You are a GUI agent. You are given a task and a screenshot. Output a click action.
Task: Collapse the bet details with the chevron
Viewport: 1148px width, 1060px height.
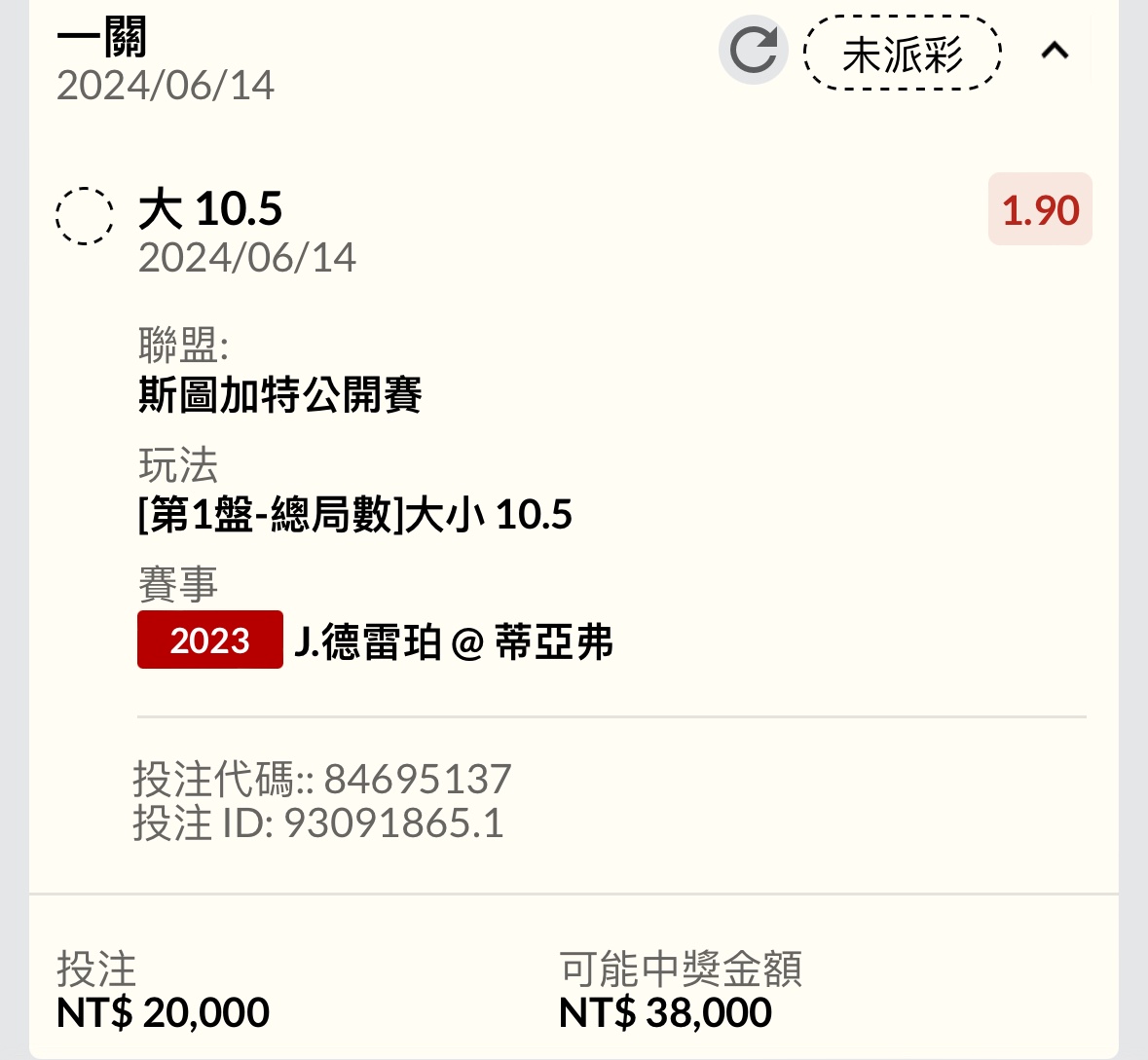point(1055,51)
